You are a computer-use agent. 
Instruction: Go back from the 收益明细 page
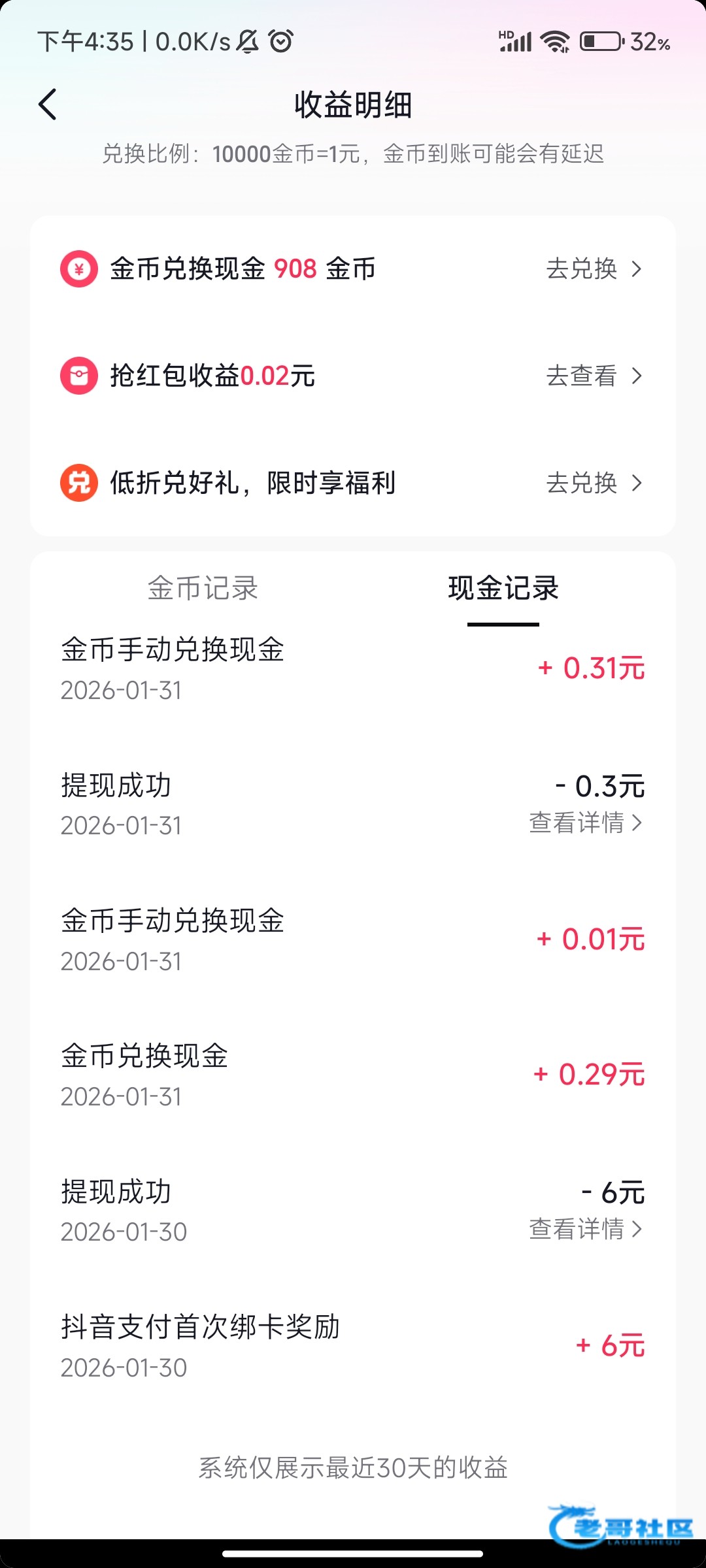click(x=48, y=105)
